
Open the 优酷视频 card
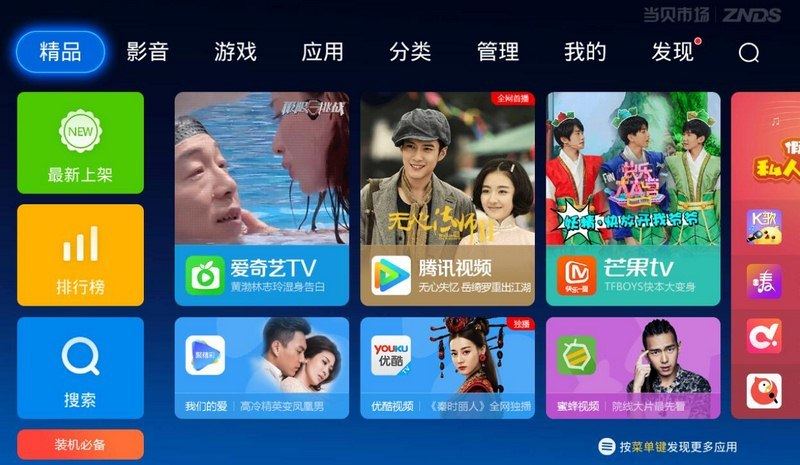tap(448, 368)
